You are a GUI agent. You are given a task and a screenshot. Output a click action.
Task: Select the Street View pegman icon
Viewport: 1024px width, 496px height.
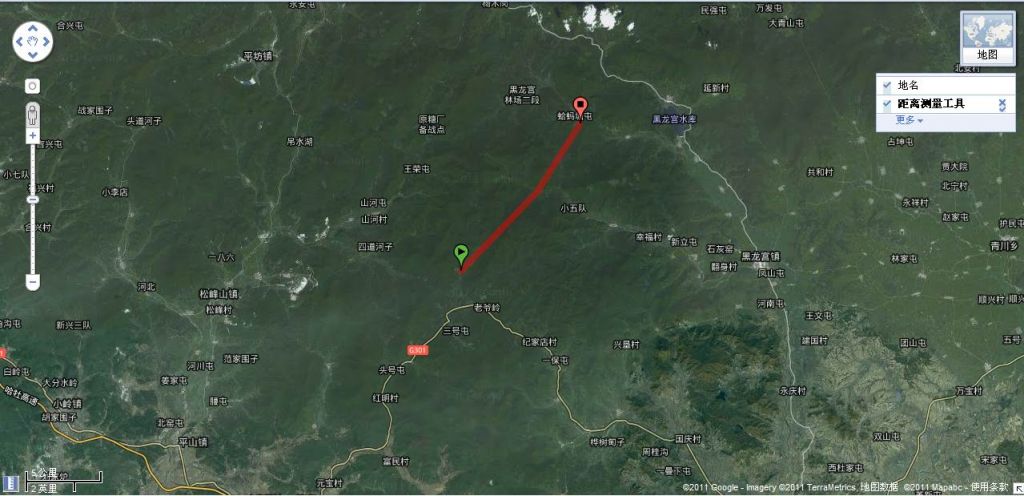tap(32, 114)
